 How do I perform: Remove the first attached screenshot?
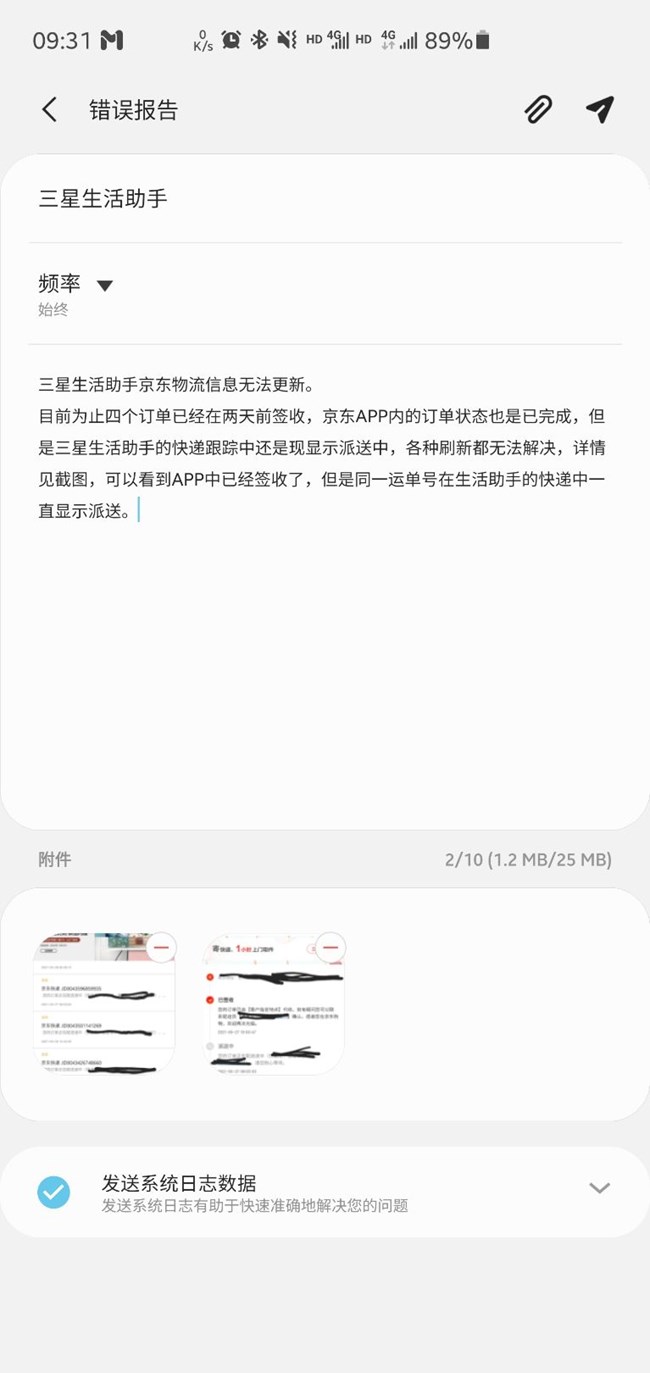pyautogui.click(x=162, y=946)
